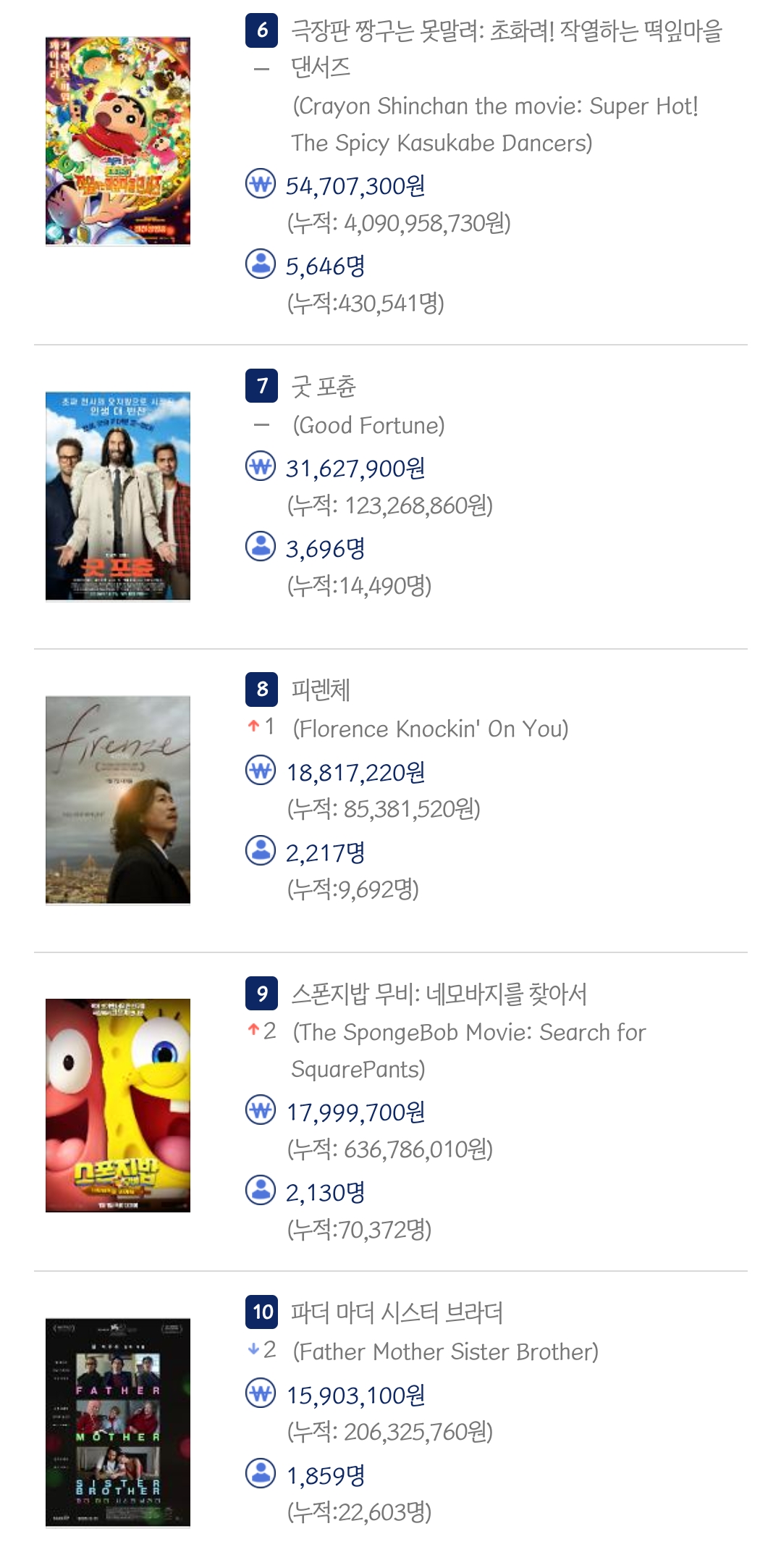View the Good Fortune movie poster

pos(118,496)
